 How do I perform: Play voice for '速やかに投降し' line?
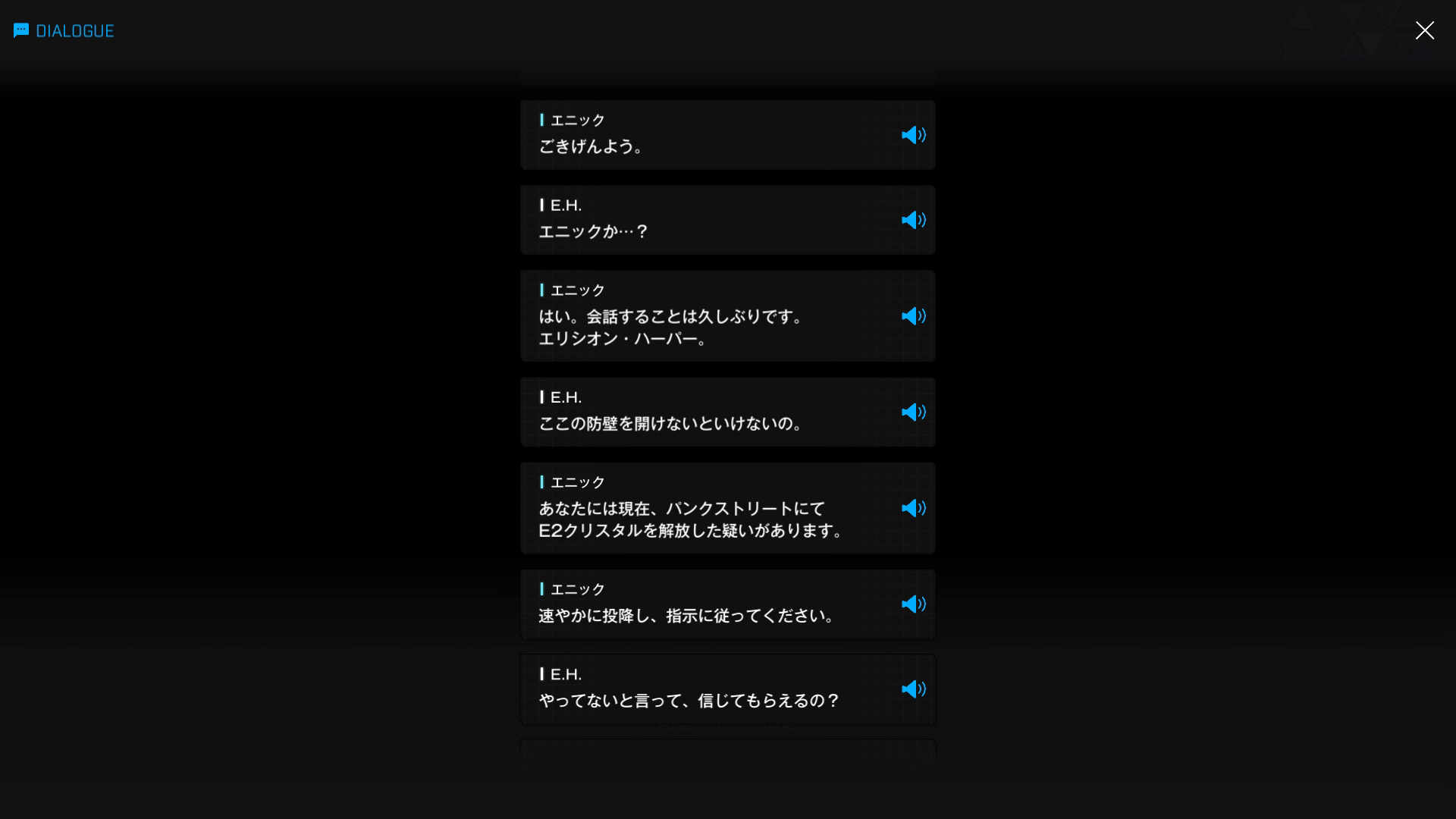(913, 604)
